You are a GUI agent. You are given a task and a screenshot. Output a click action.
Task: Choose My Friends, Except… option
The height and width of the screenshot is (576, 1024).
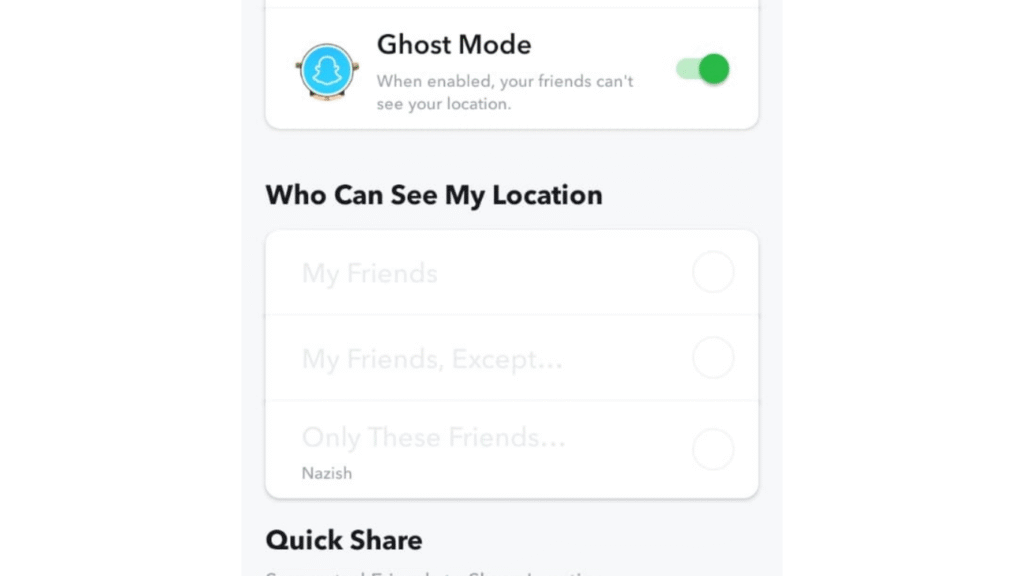tap(712, 358)
